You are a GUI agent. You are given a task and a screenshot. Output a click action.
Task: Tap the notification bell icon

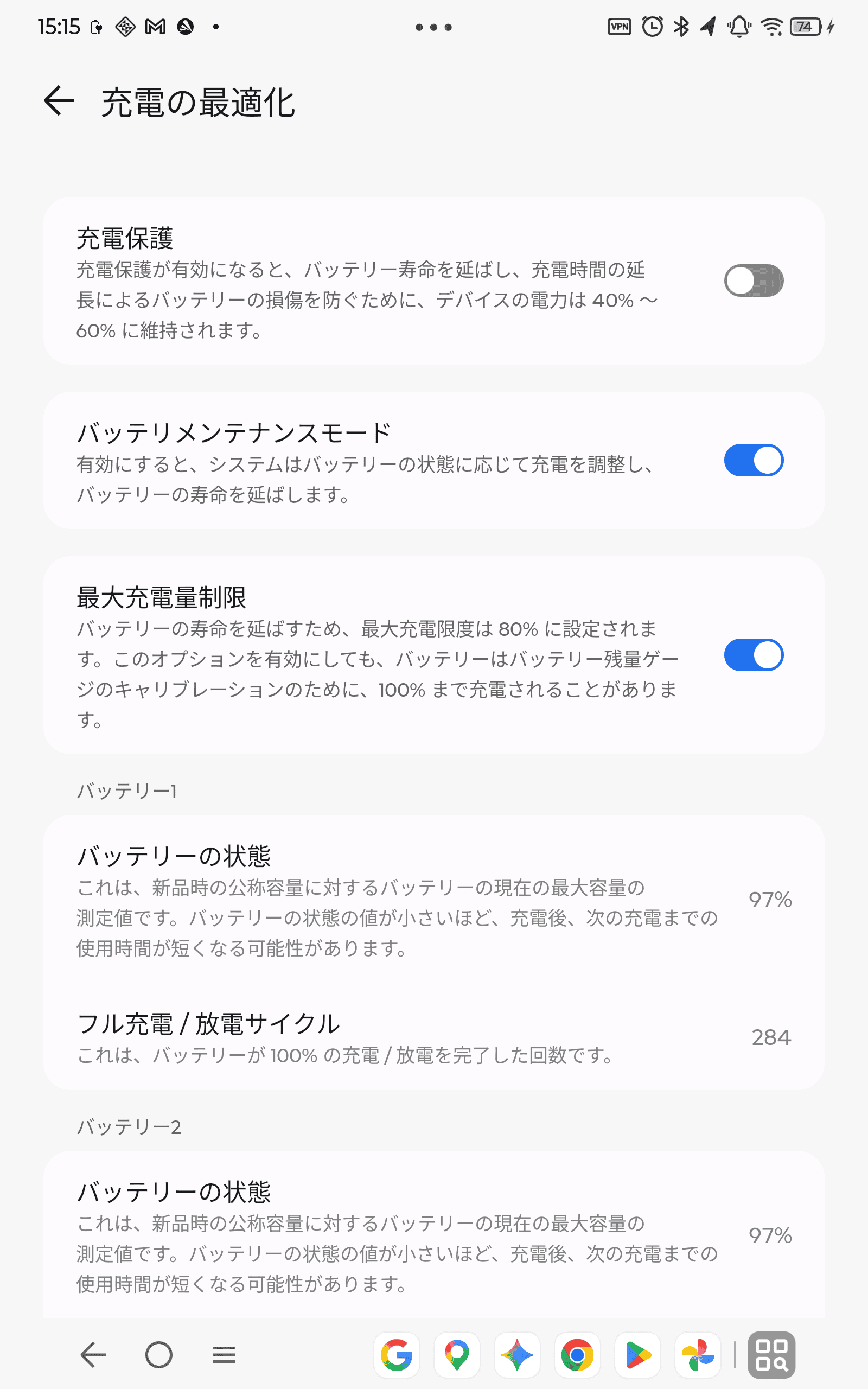(739, 26)
